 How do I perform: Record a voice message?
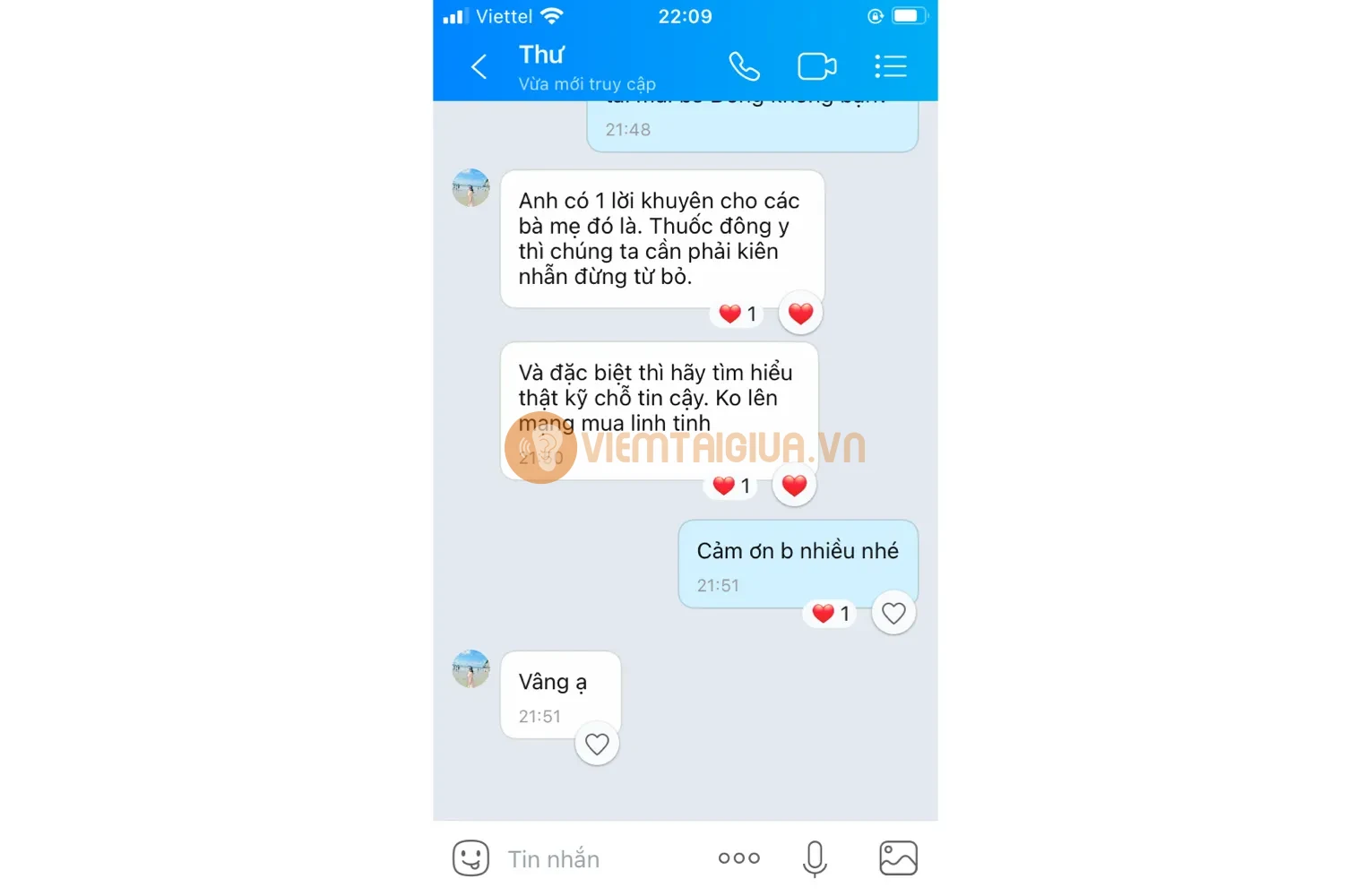pyautogui.click(x=815, y=857)
